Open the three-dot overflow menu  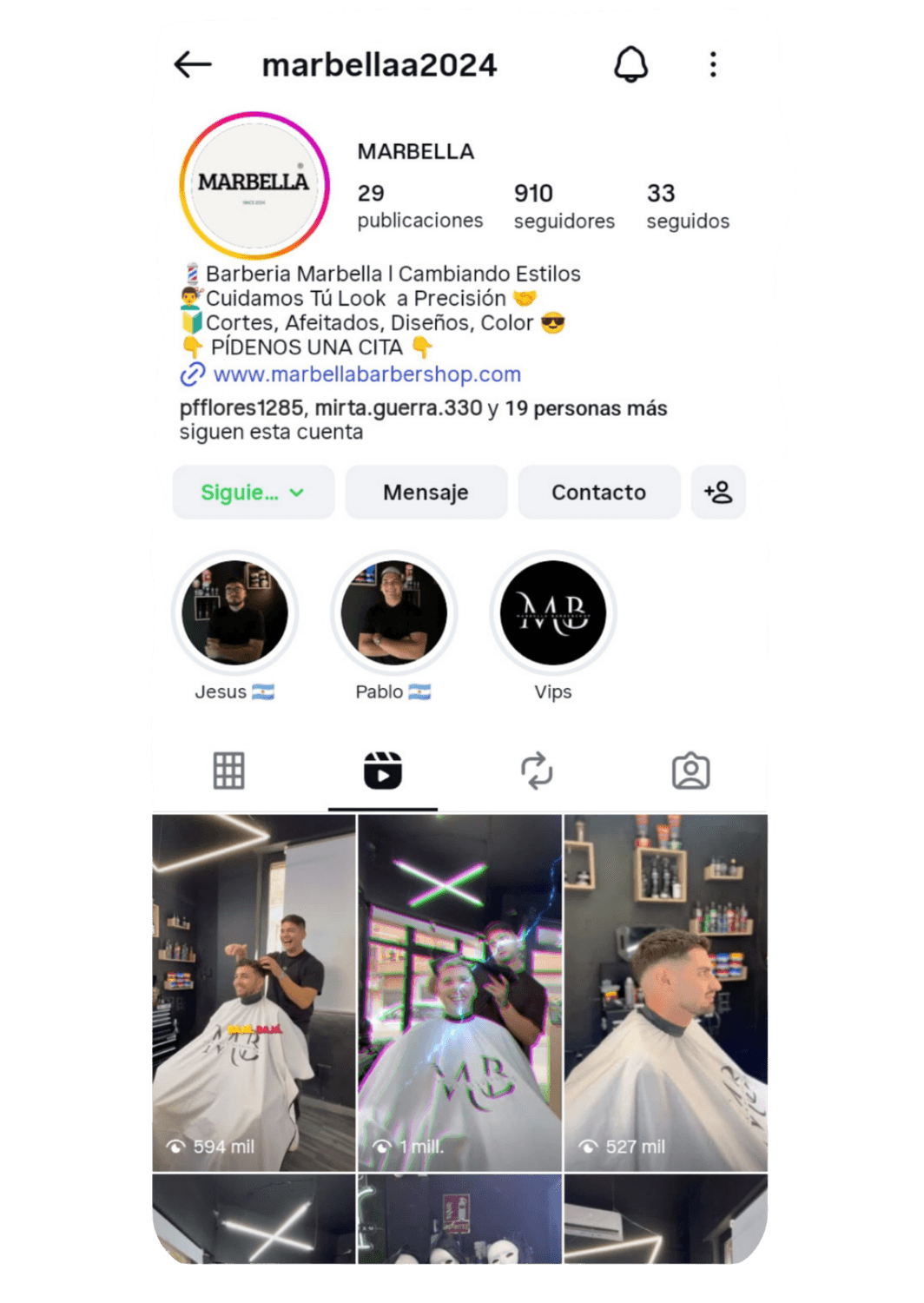[713, 64]
